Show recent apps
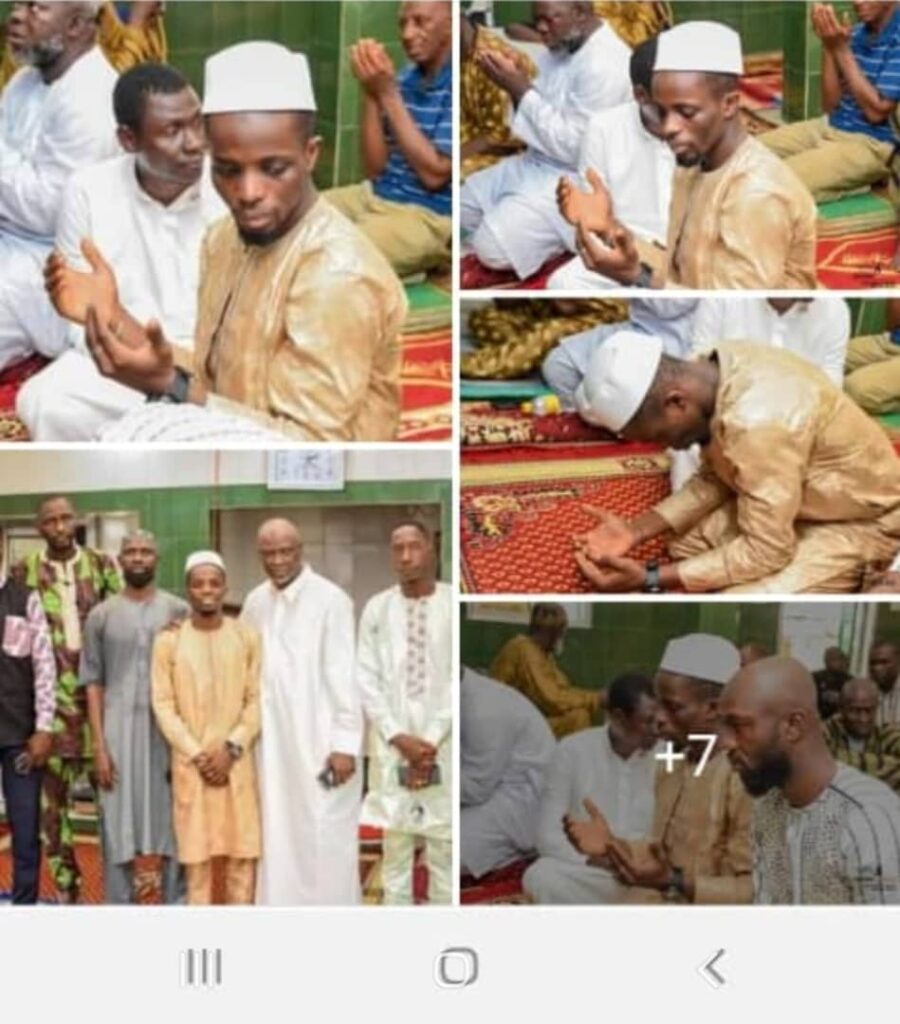Viewport: 900px width, 1024px height. tap(201, 968)
